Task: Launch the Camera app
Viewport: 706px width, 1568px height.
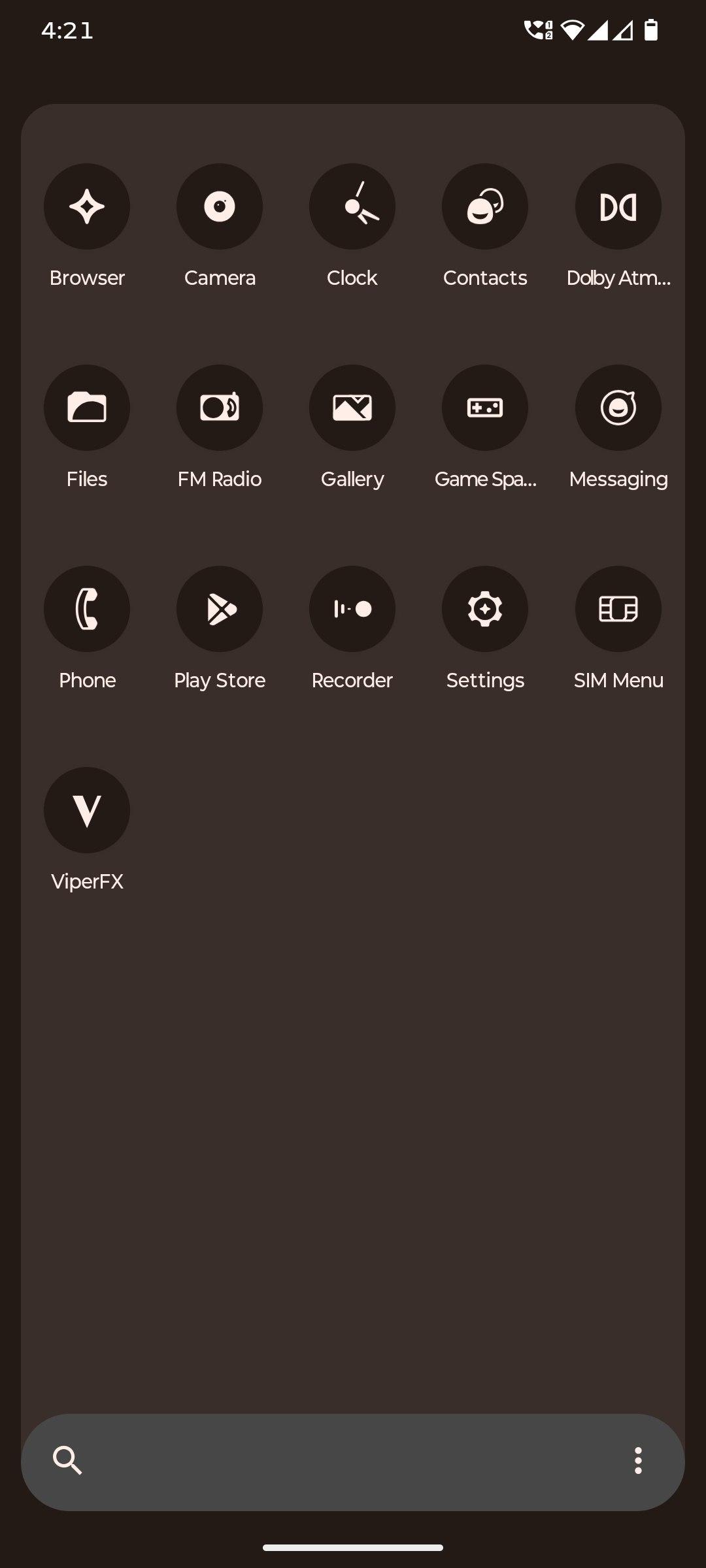Action: 220,206
